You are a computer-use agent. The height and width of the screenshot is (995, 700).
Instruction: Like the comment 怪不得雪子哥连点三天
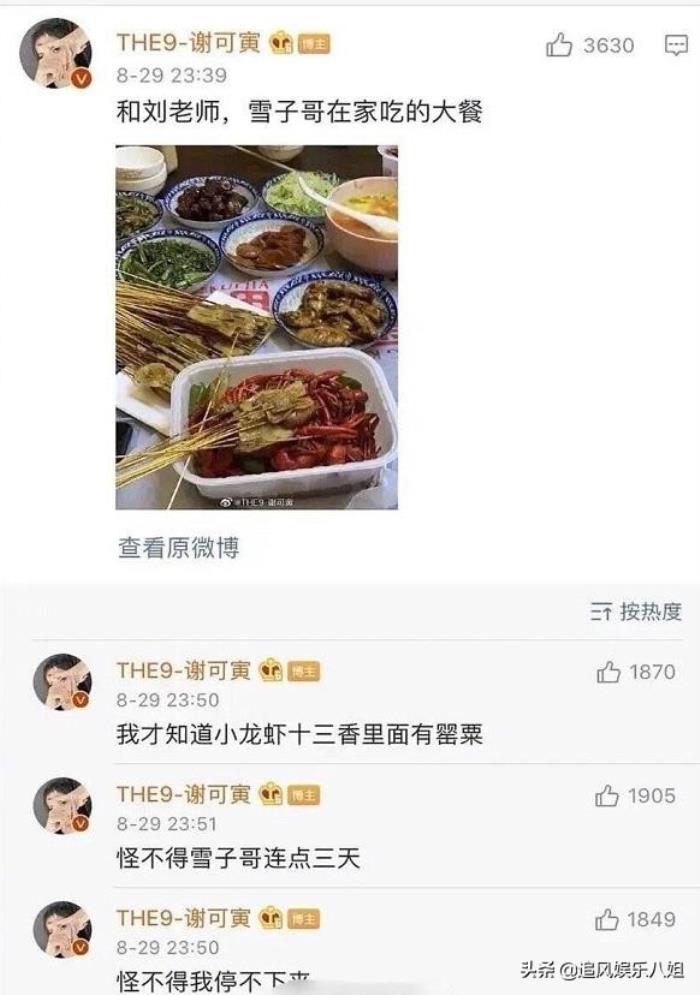click(607, 796)
